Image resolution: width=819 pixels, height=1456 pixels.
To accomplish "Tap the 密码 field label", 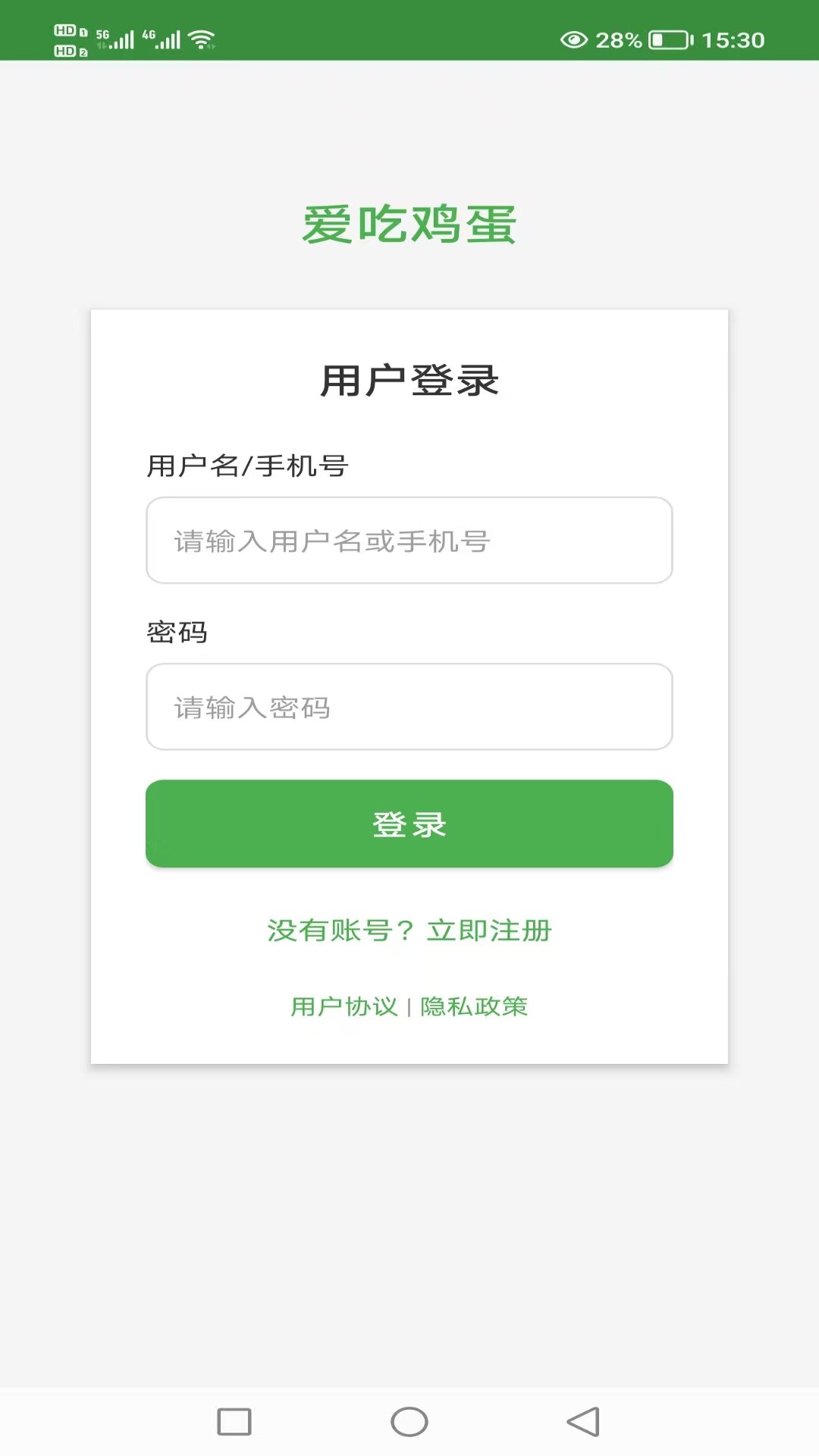I will coord(177,632).
